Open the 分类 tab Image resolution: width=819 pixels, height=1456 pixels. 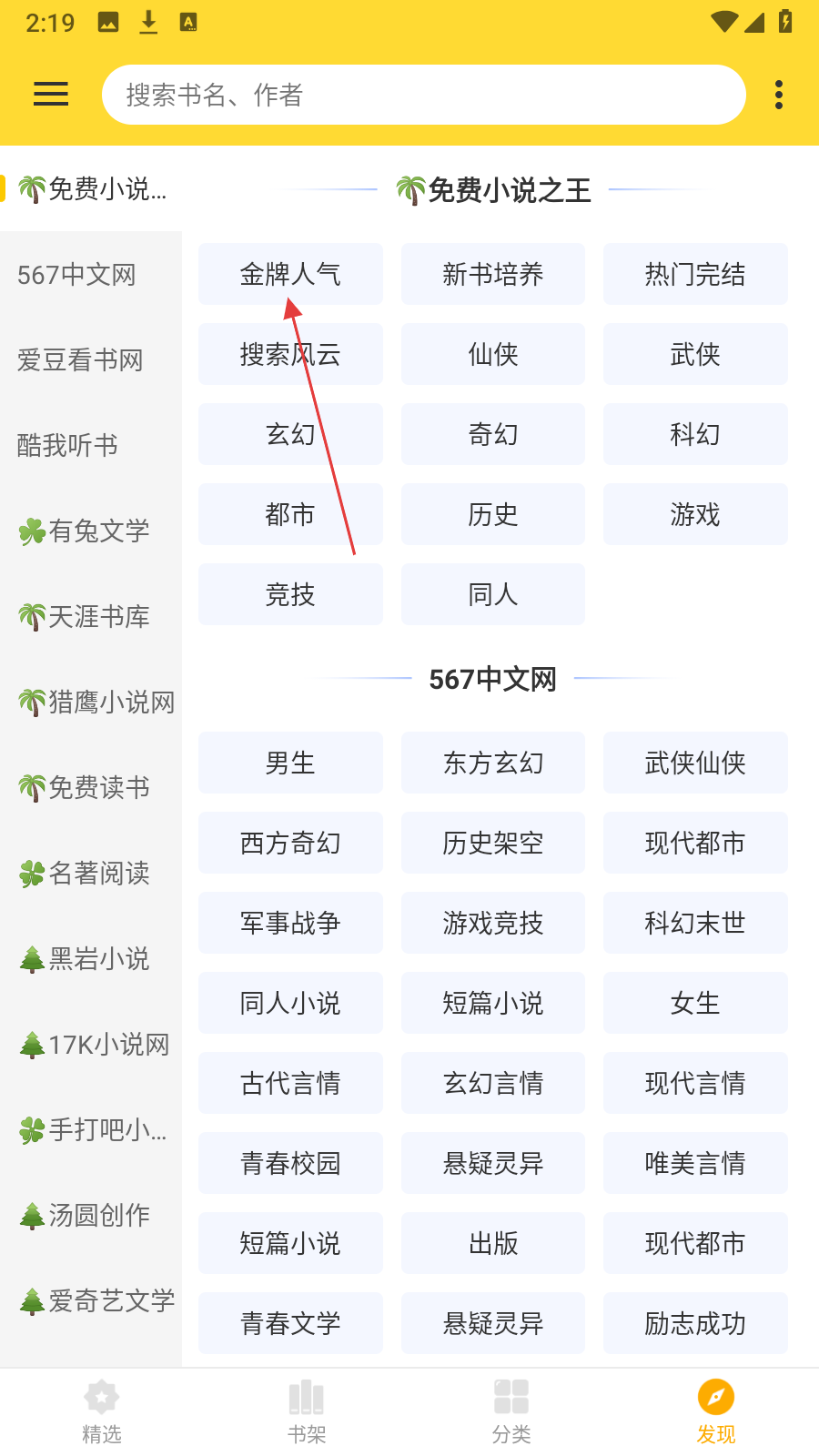tap(511, 1412)
